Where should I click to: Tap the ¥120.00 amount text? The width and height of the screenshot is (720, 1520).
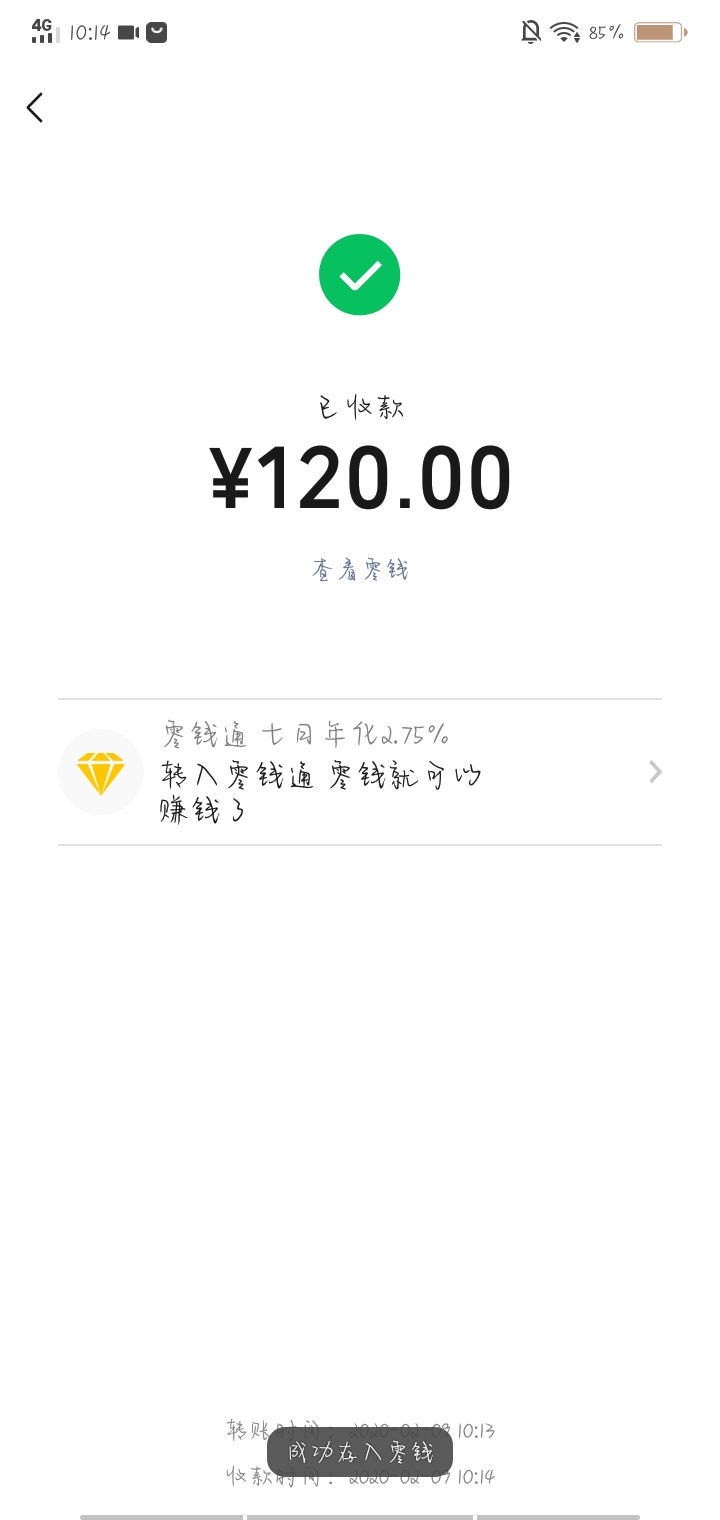pos(359,477)
